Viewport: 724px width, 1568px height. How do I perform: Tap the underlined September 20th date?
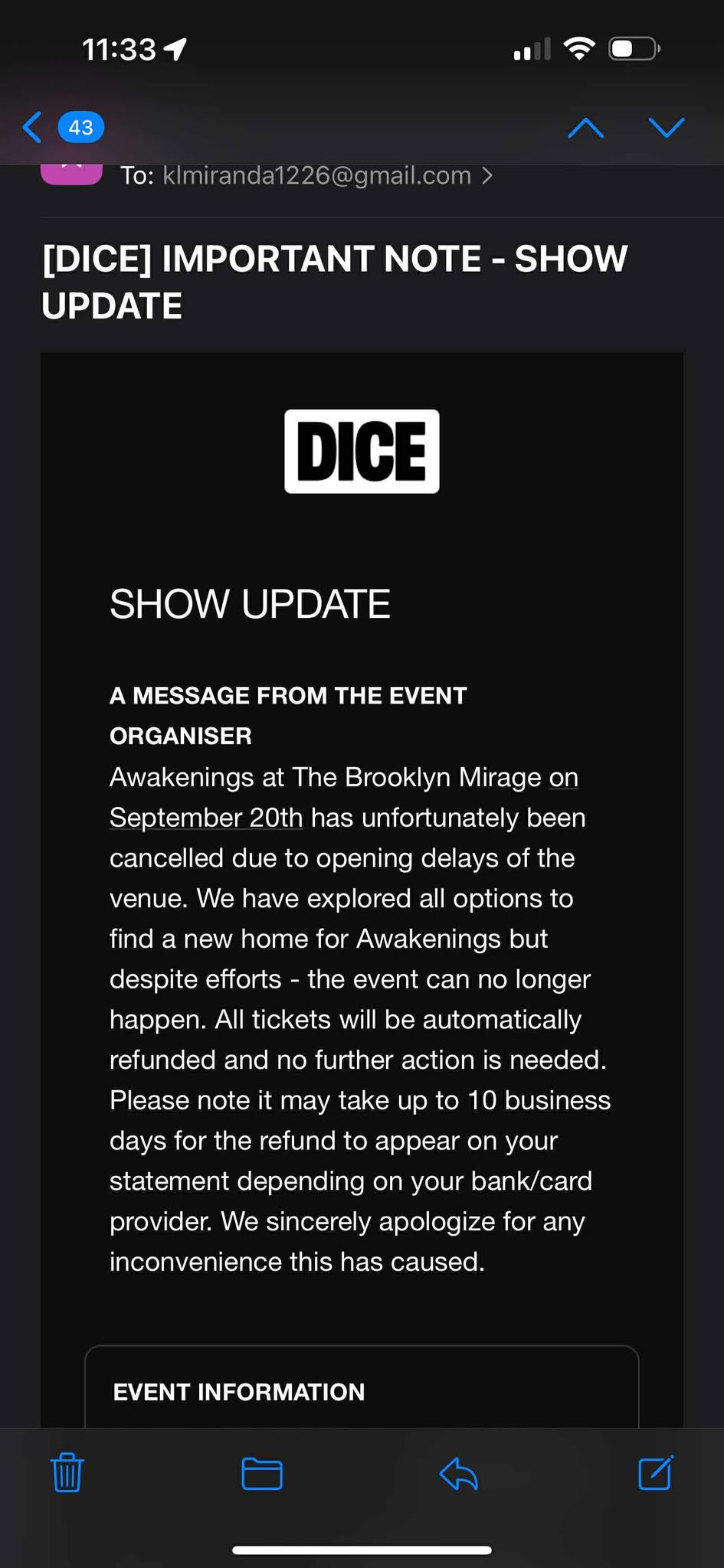coord(206,818)
